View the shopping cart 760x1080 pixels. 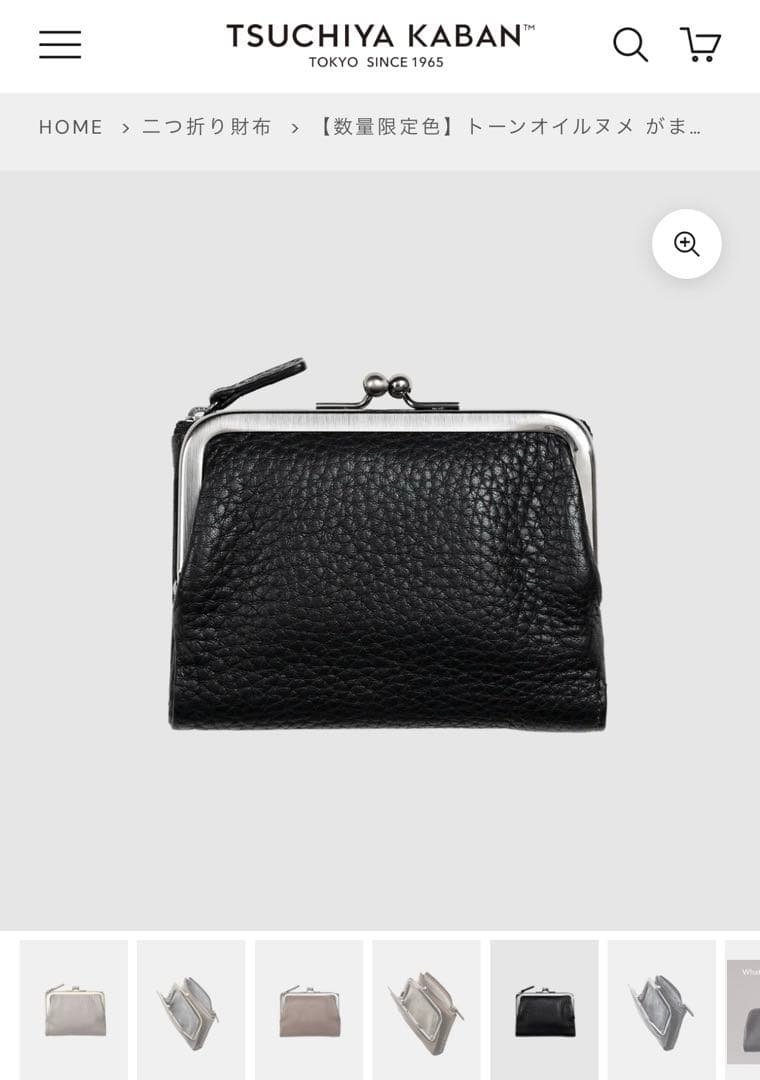[x=701, y=44]
